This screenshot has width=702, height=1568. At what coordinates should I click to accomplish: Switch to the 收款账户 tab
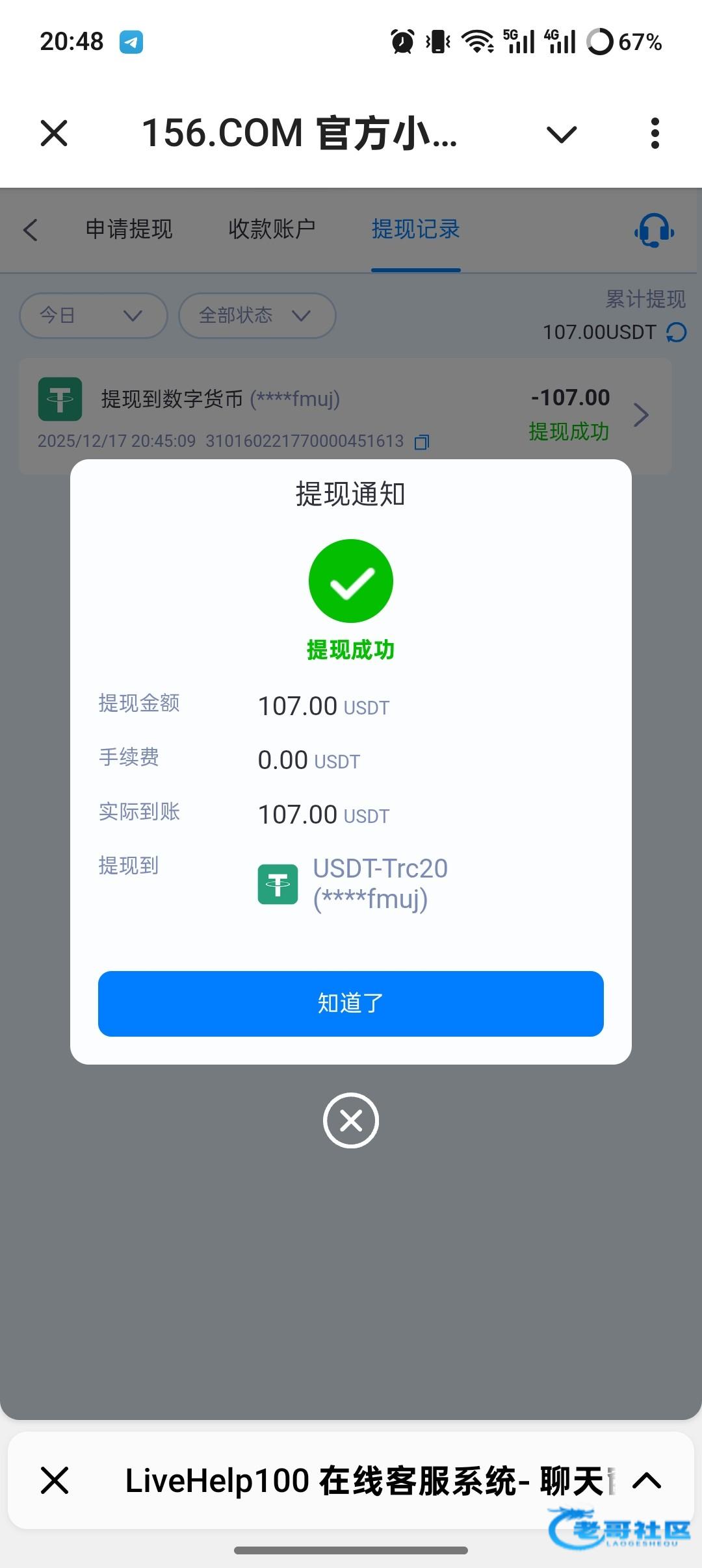272,229
